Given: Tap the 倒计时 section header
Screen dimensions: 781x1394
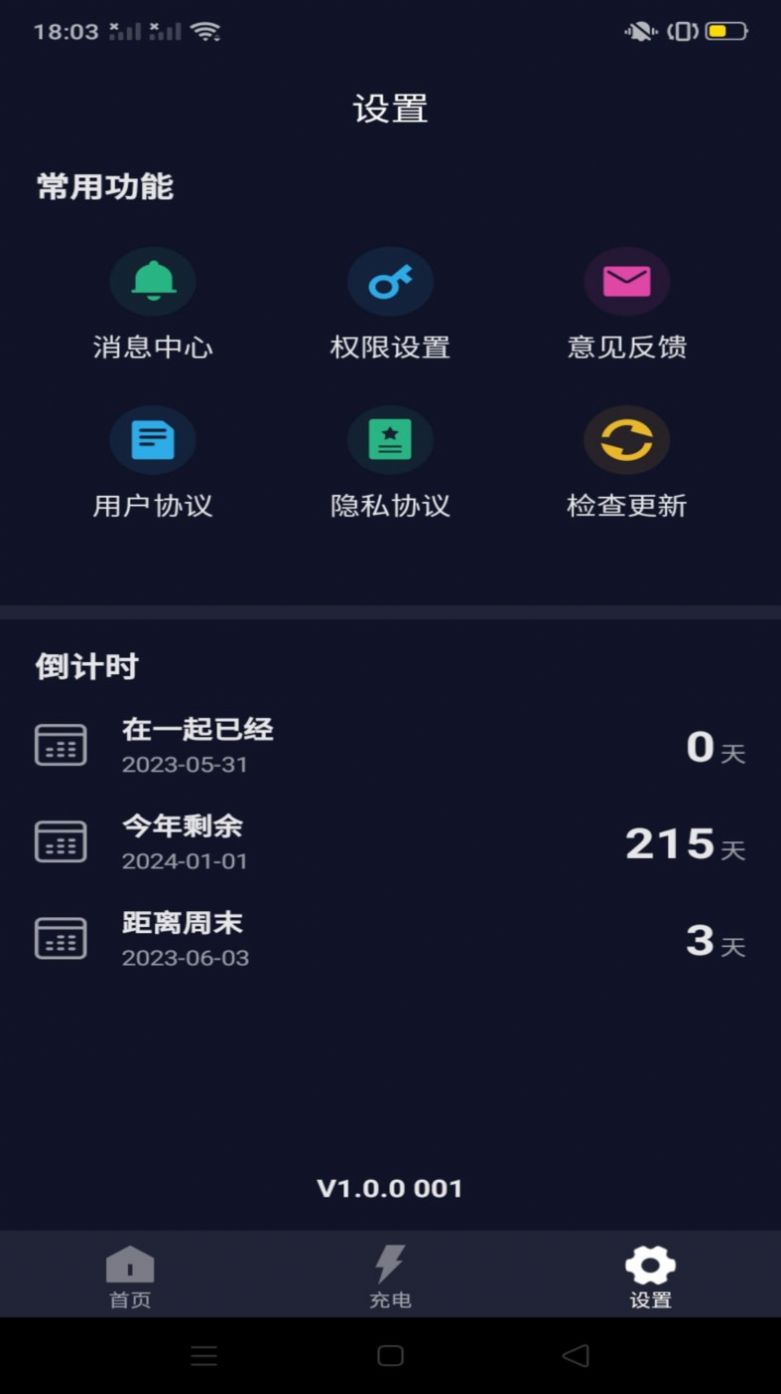Looking at the screenshot, I should 85,666.
